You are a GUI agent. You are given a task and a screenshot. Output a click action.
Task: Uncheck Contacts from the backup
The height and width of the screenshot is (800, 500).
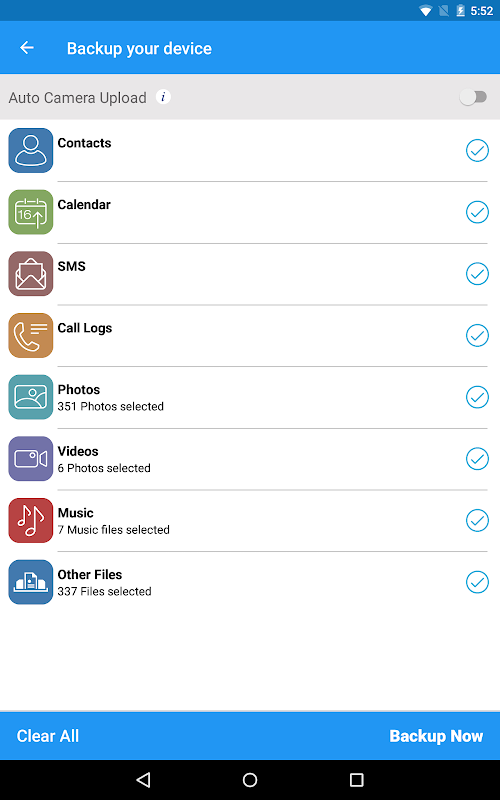tap(477, 151)
